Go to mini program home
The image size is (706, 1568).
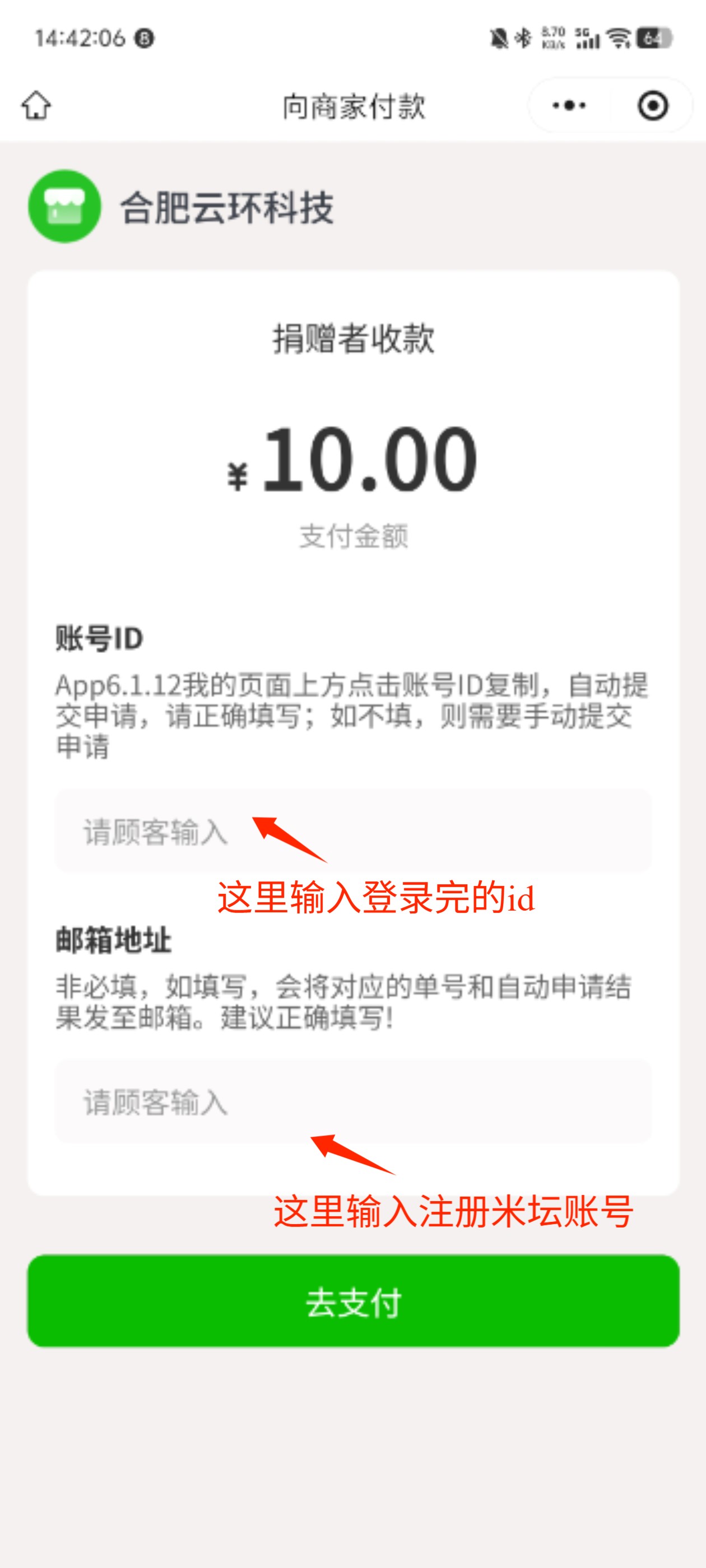[36, 105]
